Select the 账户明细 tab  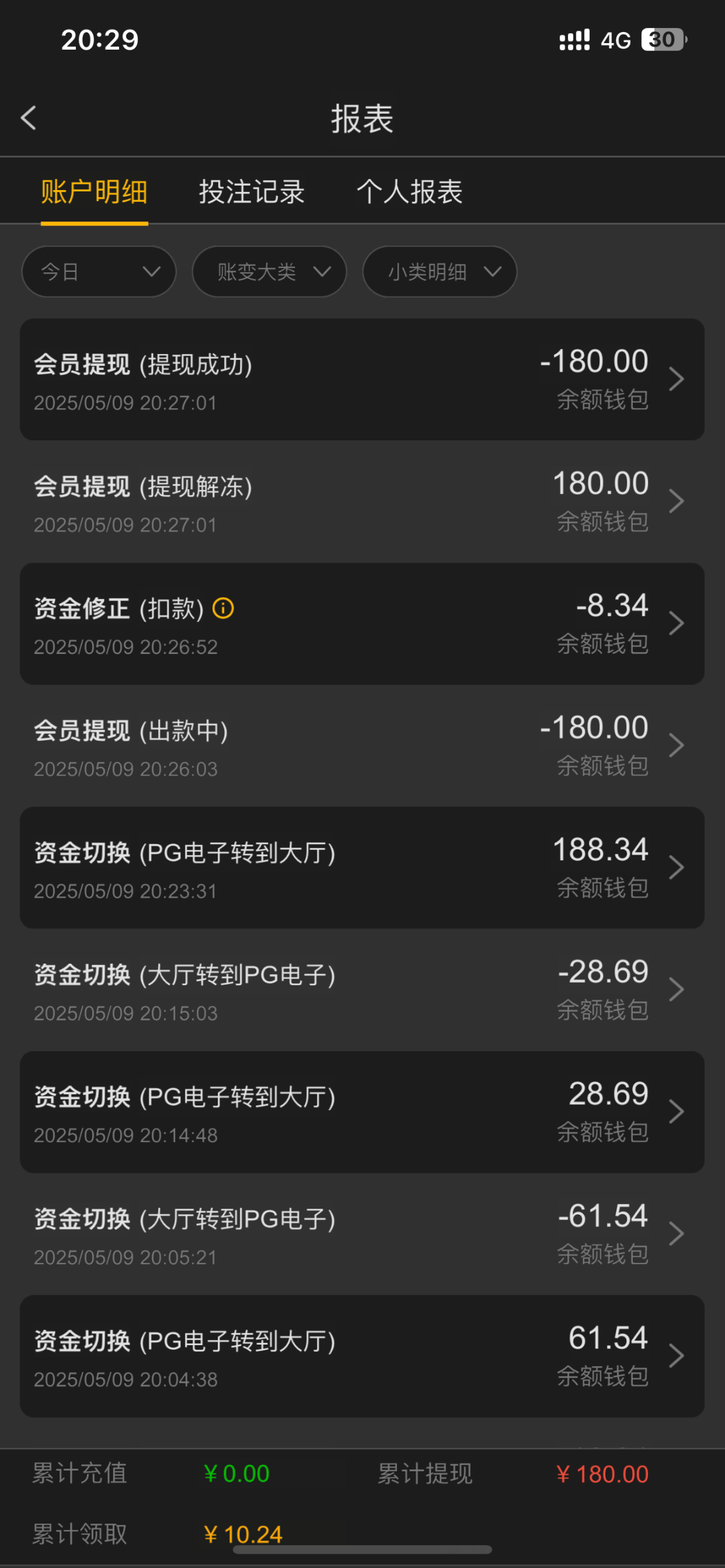coord(94,192)
